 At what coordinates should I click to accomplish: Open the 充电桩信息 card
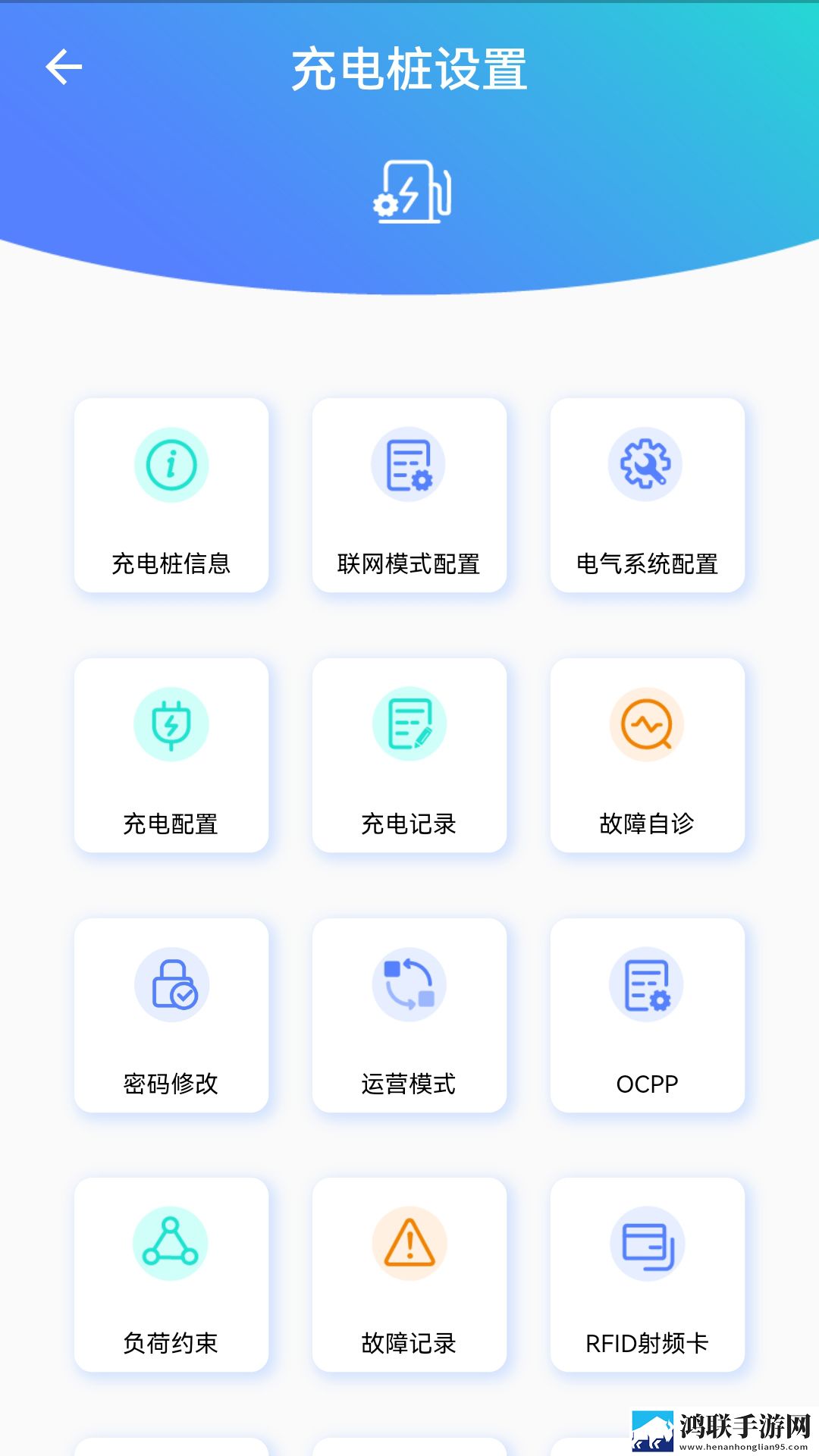[x=171, y=495]
